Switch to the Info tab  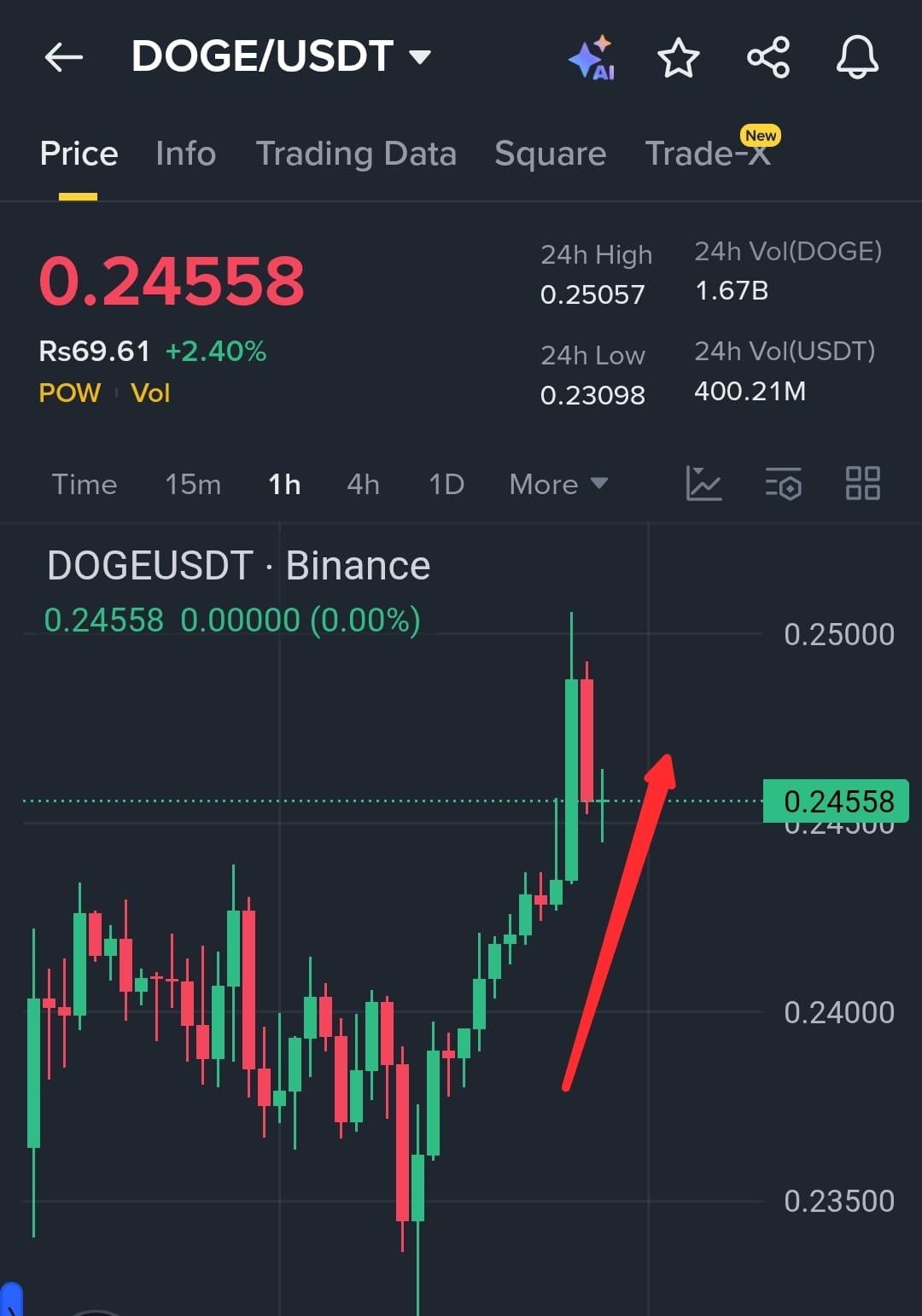pyautogui.click(x=185, y=154)
